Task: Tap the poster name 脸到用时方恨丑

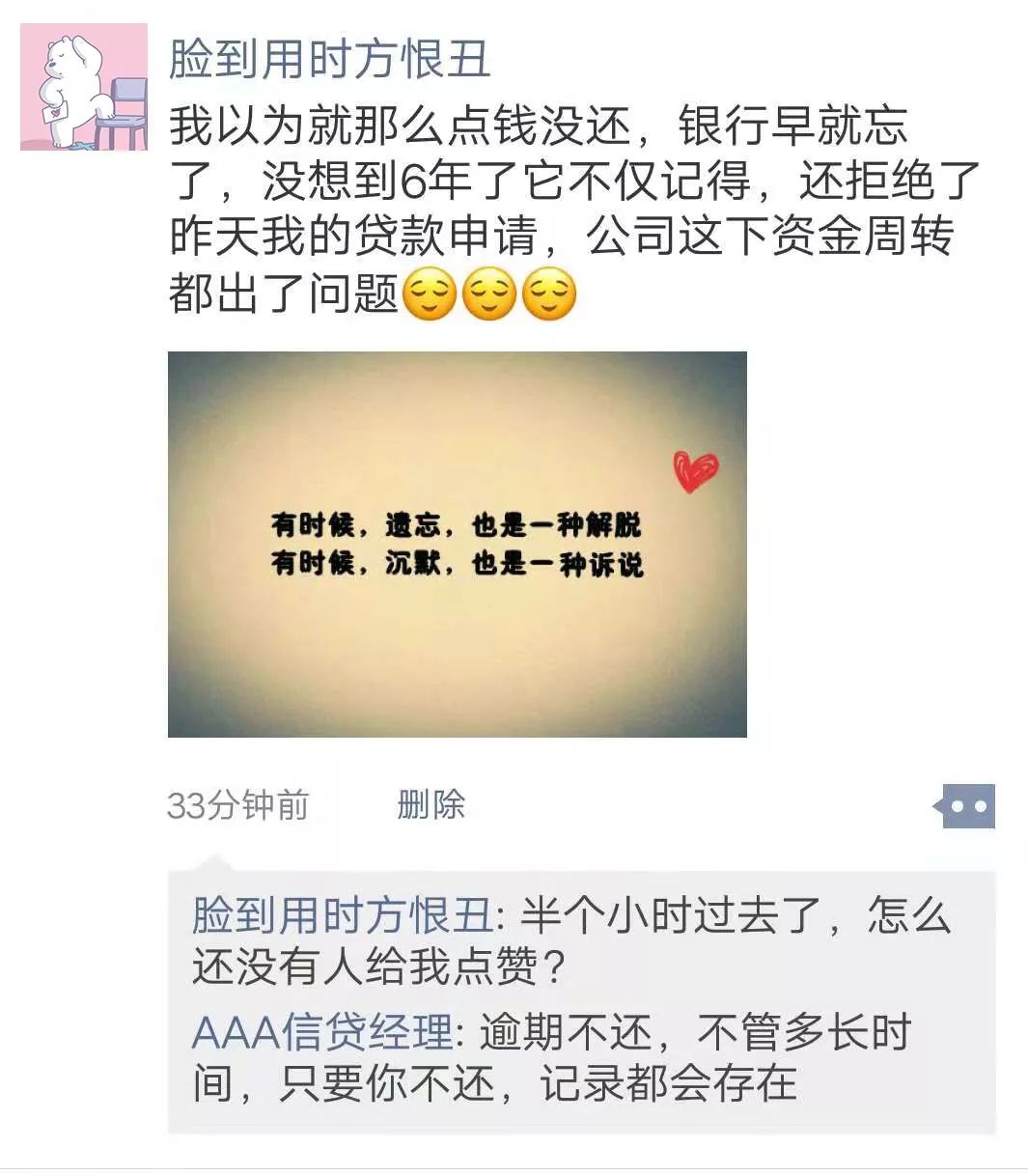Action: pyautogui.click(x=329, y=60)
